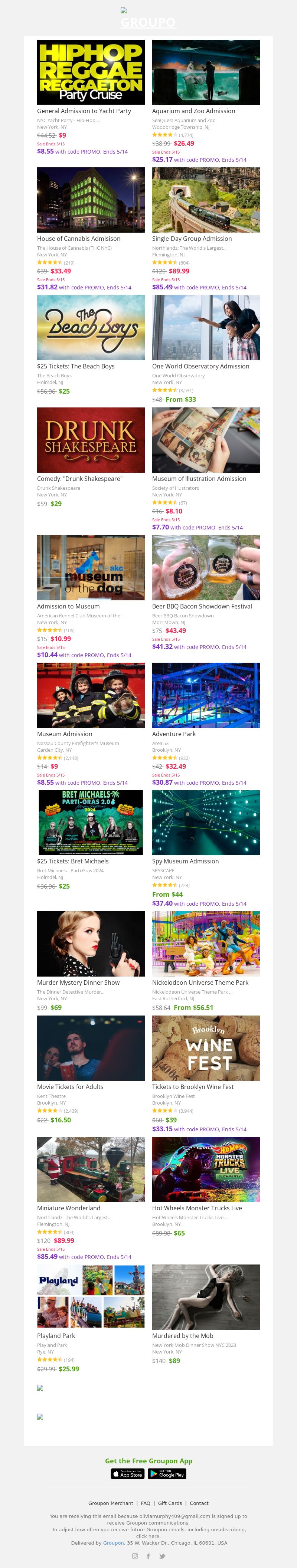Download the app from the App Store

(128, 1474)
